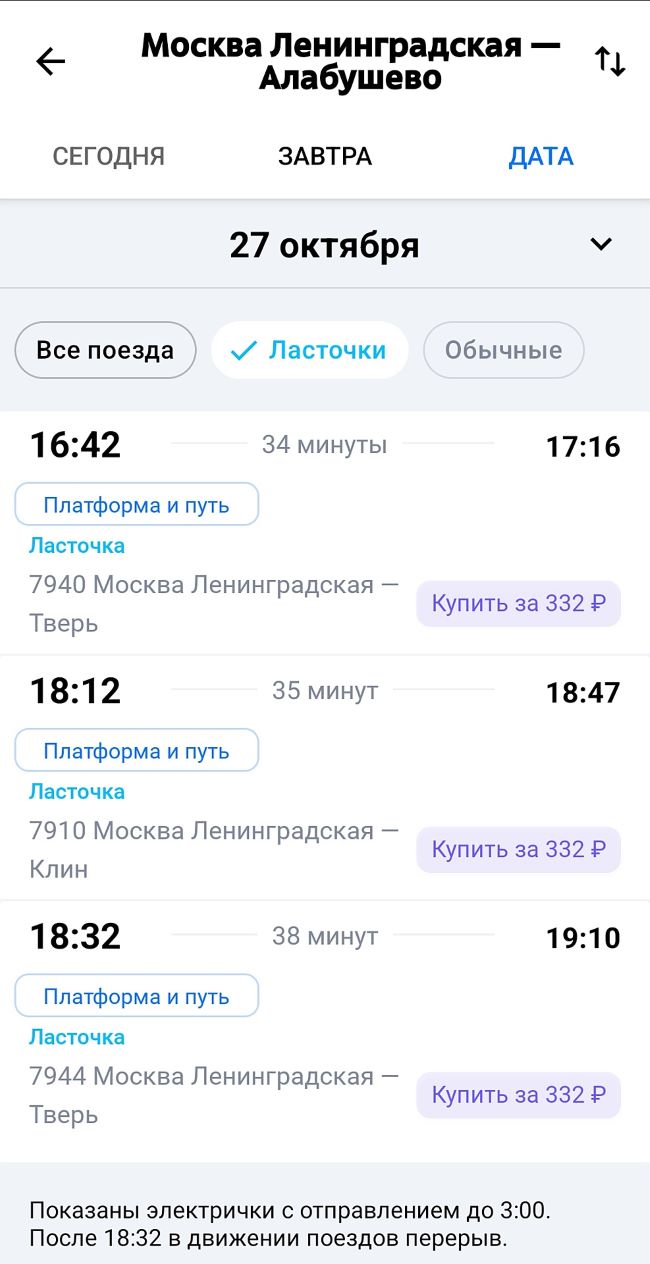Screen dimensions: 650x1264
Task: Buy ticket for train 7940 to Тверь
Action: tap(518, 603)
